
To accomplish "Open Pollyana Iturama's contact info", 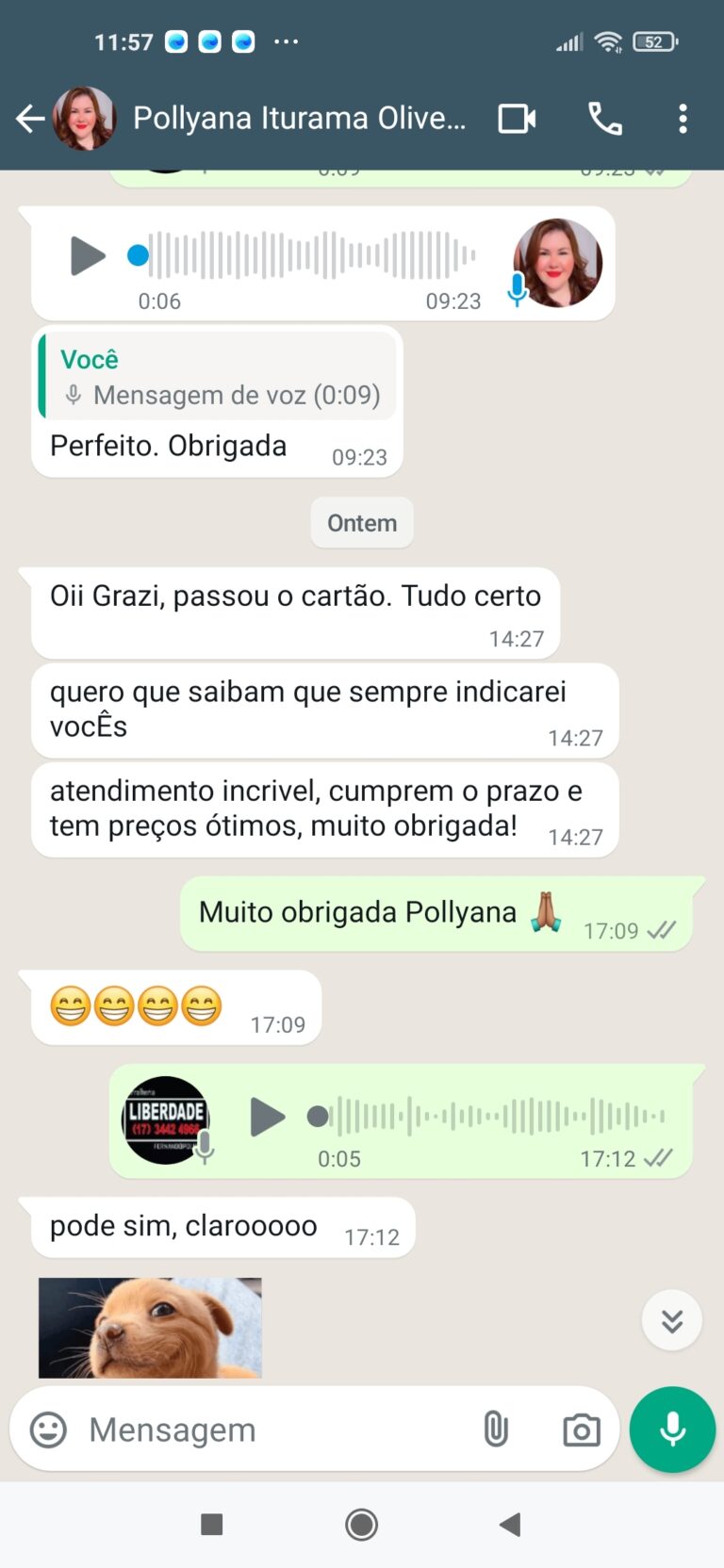I will (x=298, y=119).
